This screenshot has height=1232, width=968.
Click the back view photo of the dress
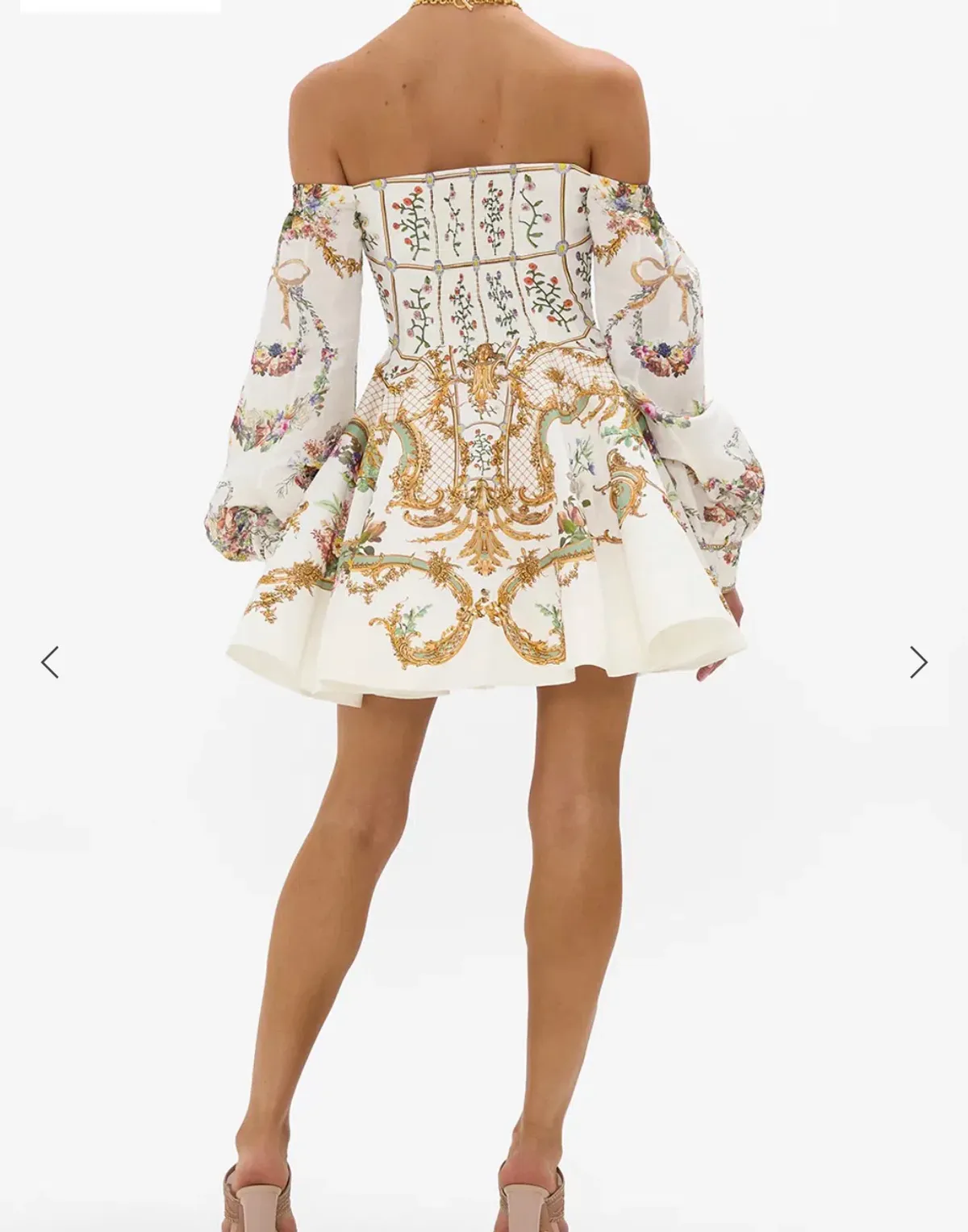pyautogui.click(x=484, y=403)
